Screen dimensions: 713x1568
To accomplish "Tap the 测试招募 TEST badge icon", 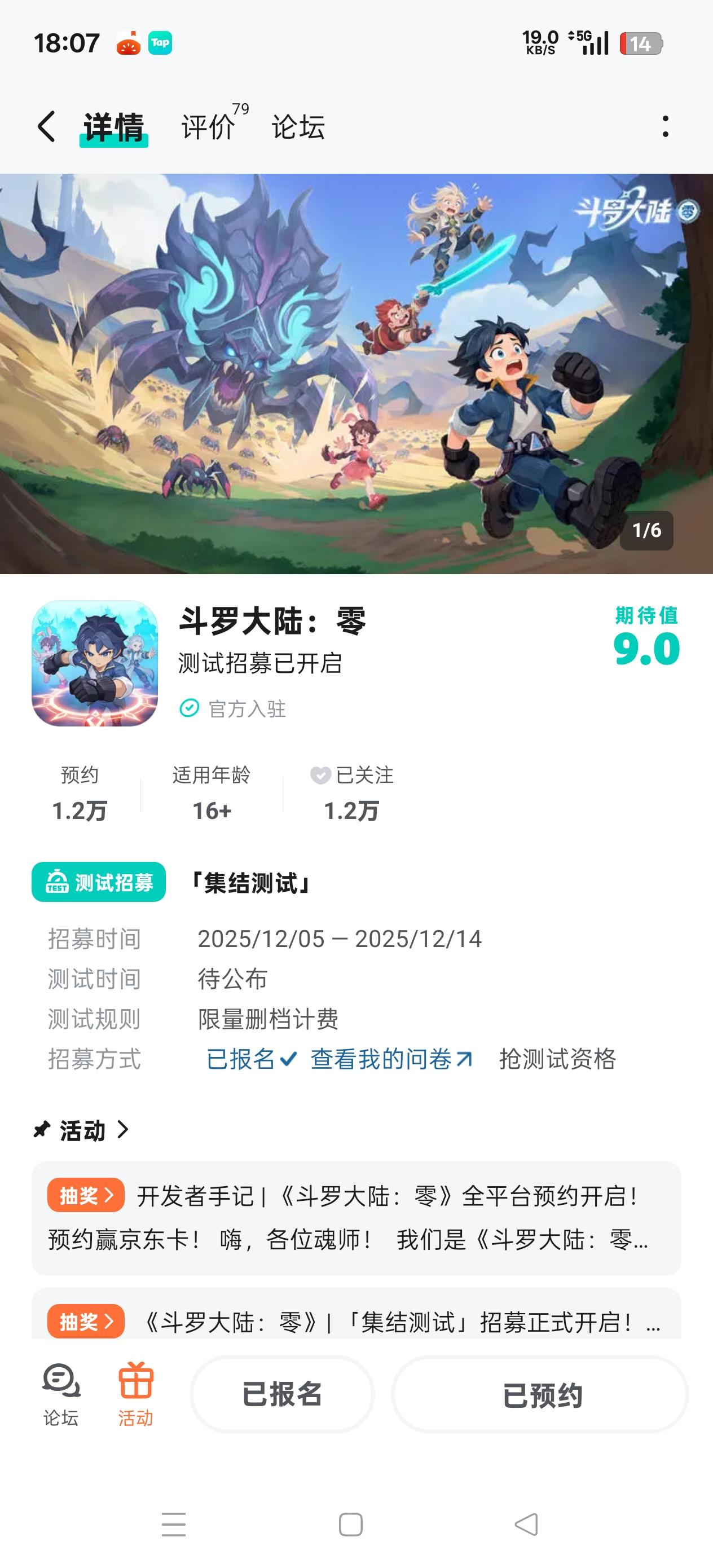I will [x=58, y=882].
